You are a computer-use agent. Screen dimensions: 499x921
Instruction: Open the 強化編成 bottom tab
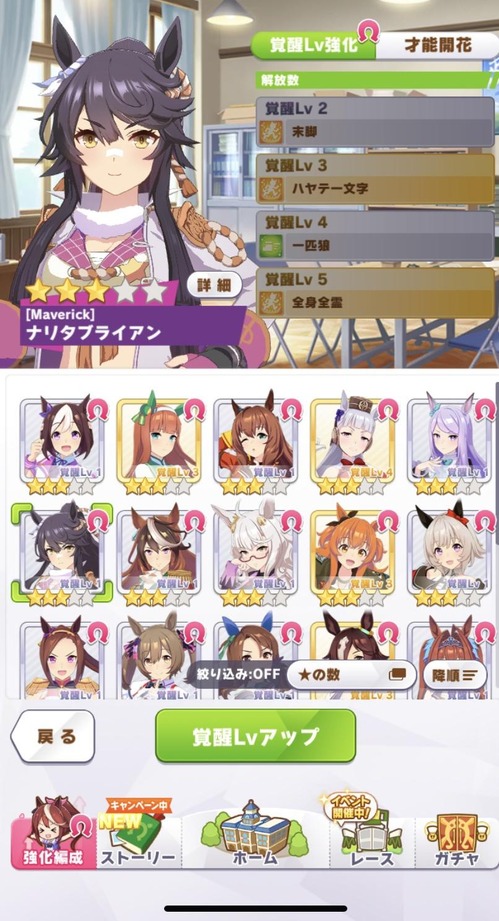[53, 834]
